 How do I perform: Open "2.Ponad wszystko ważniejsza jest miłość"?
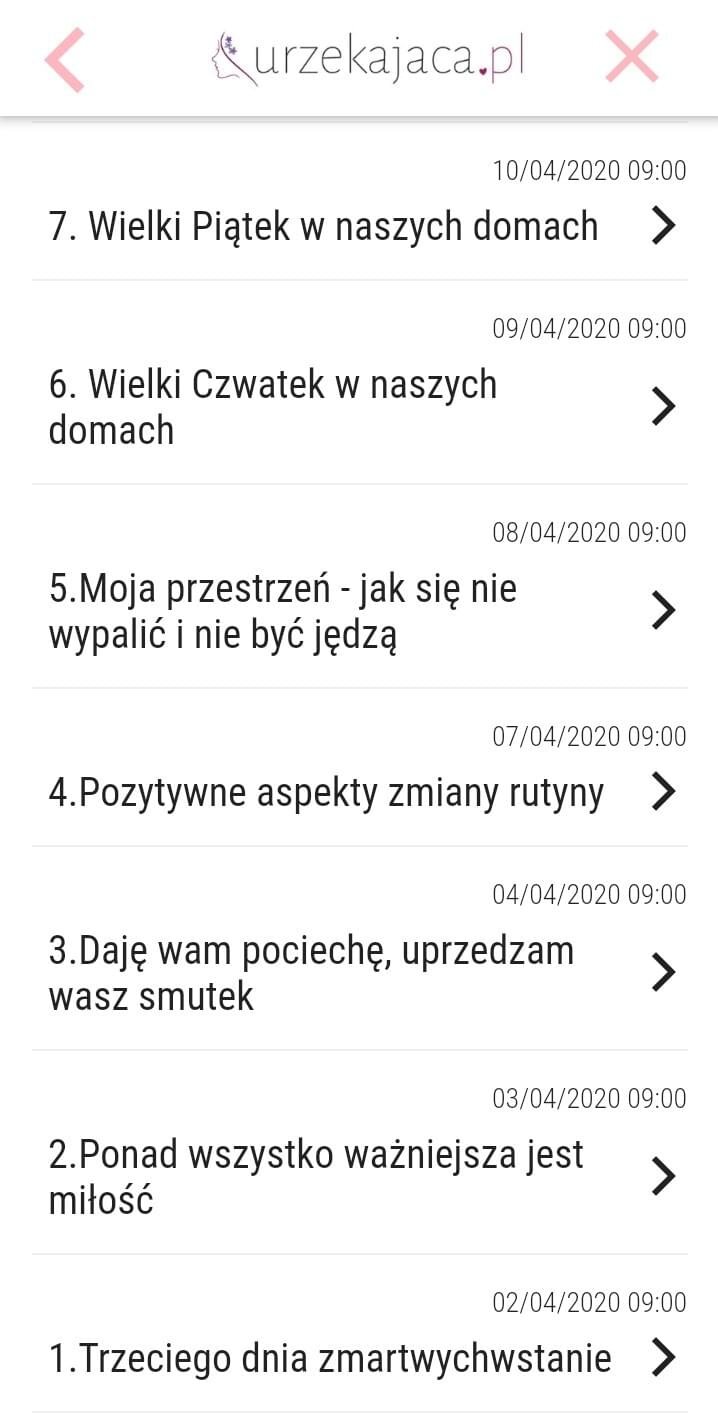[316, 1177]
